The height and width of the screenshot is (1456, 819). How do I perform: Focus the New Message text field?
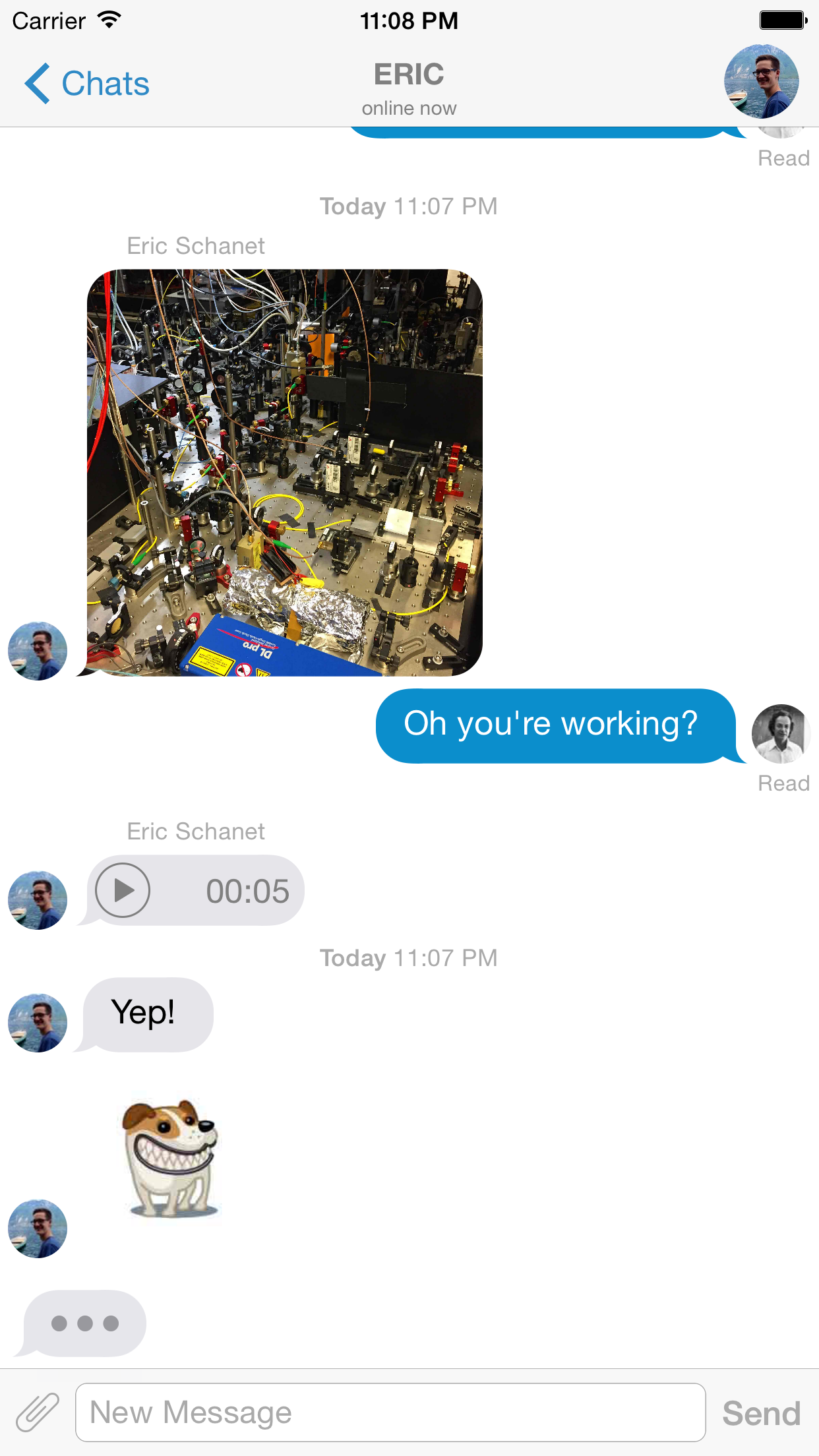pyautogui.click(x=390, y=1412)
